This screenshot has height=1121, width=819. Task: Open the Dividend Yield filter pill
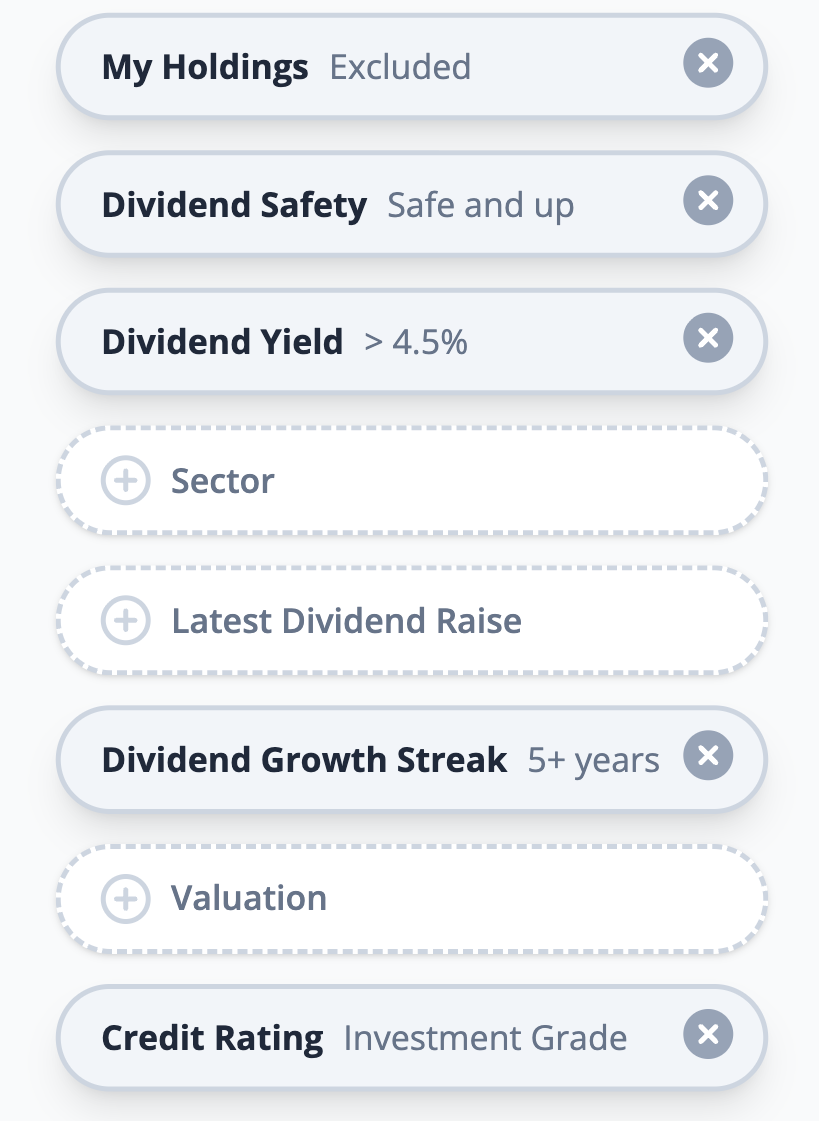tap(222, 341)
